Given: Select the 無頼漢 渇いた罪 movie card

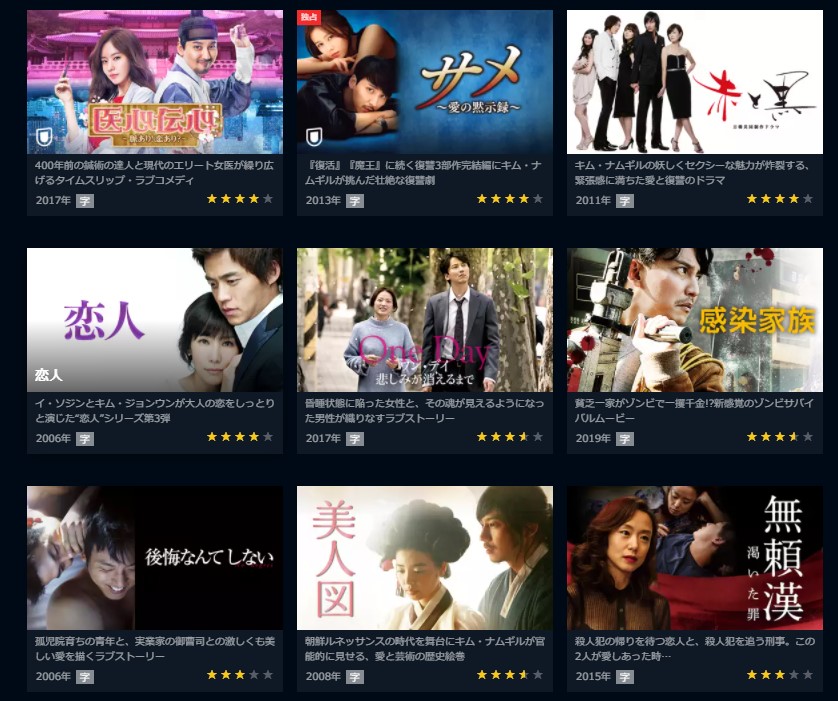Looking at the screenshot, I should pos(694,557).
